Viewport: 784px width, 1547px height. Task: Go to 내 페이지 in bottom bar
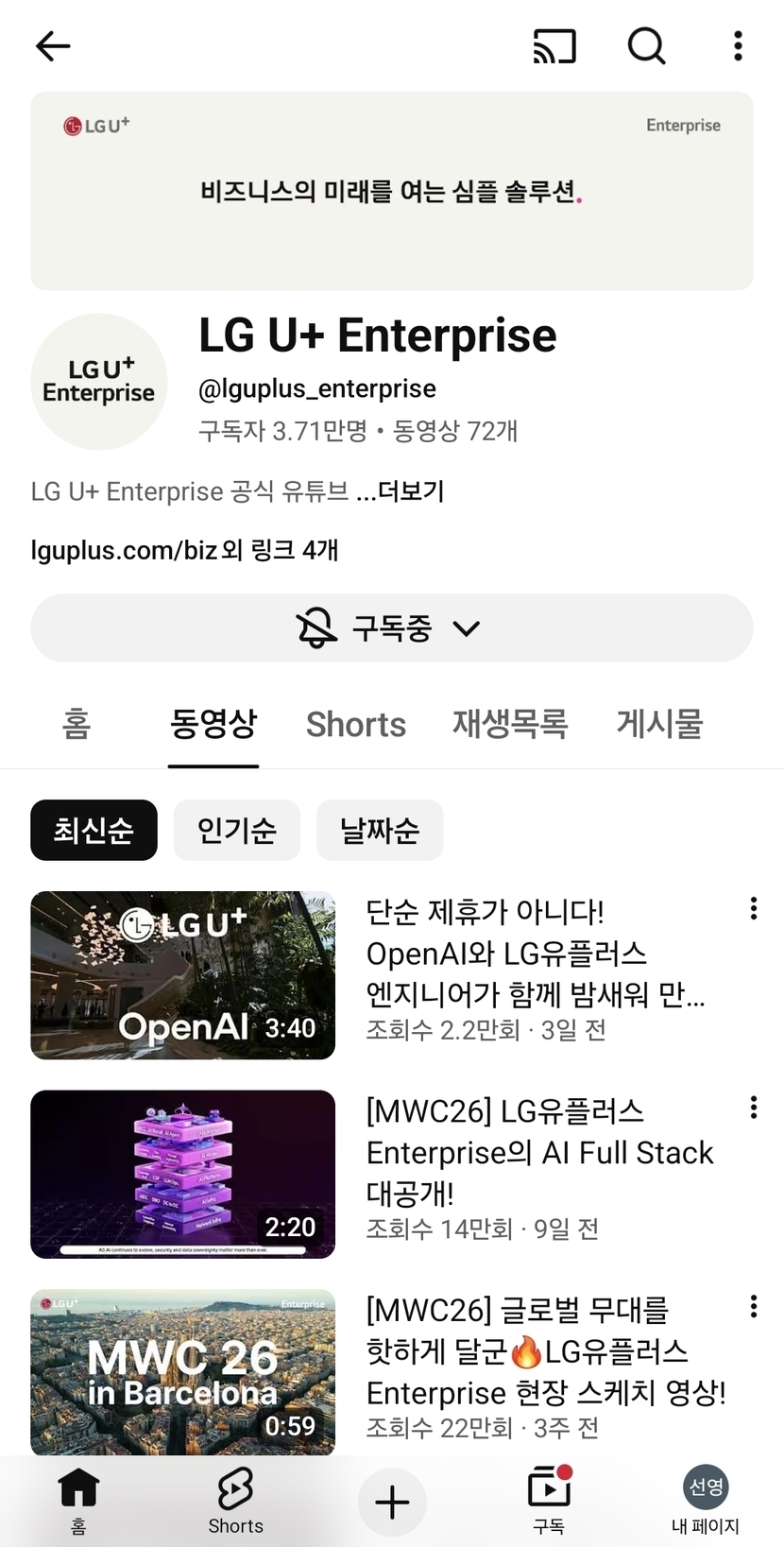[x=706, y=1500]
